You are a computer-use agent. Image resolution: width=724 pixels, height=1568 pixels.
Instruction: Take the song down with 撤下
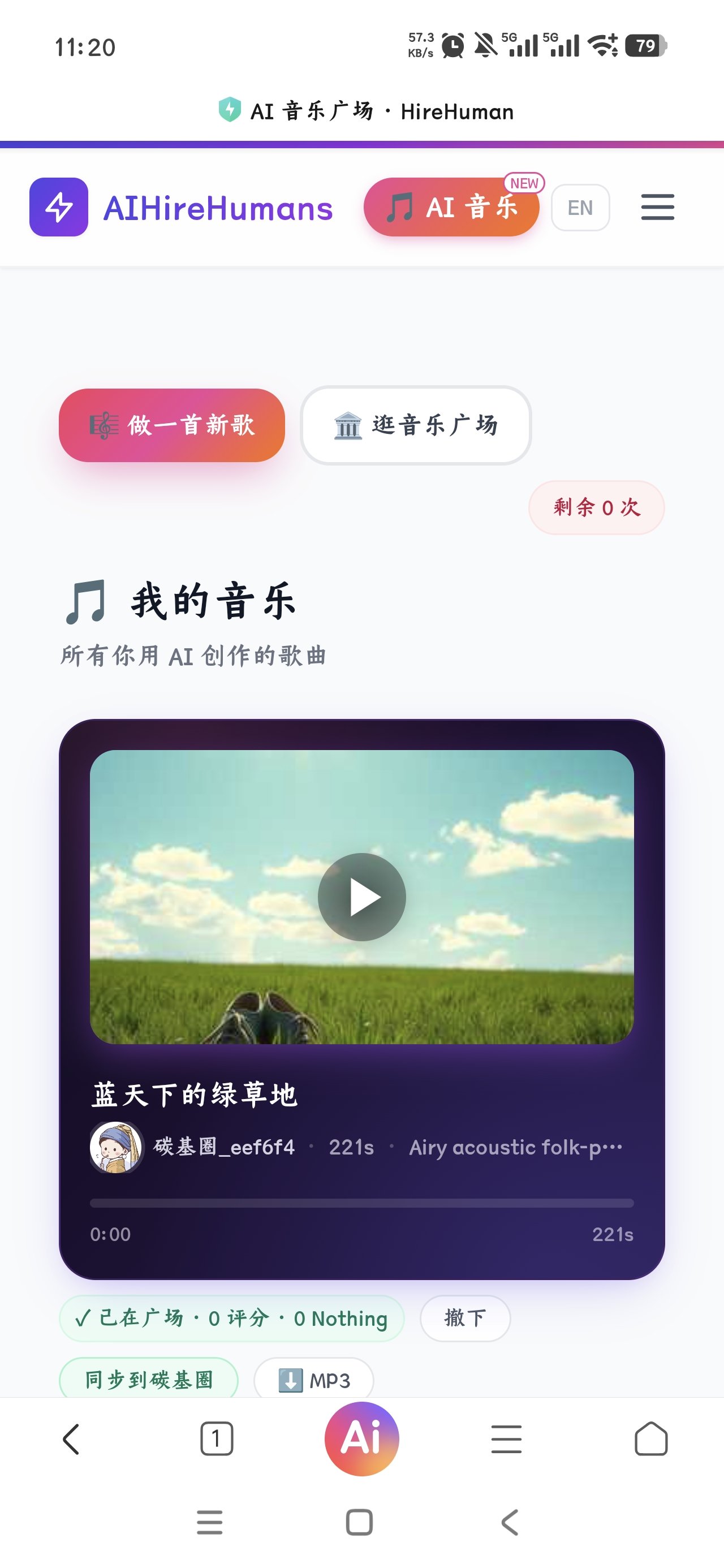(x=464, y=1318)
